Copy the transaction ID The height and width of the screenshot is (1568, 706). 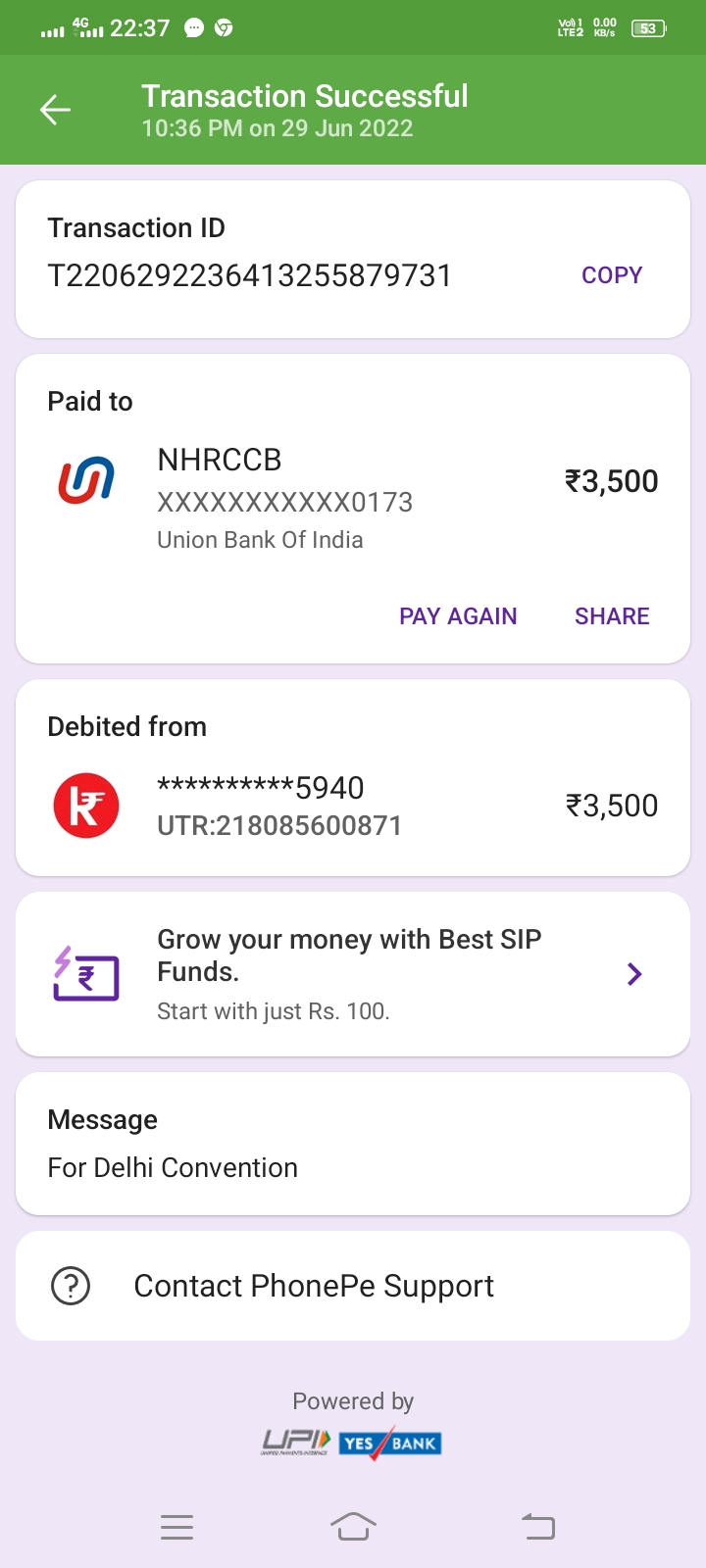(x=612, y=275)
